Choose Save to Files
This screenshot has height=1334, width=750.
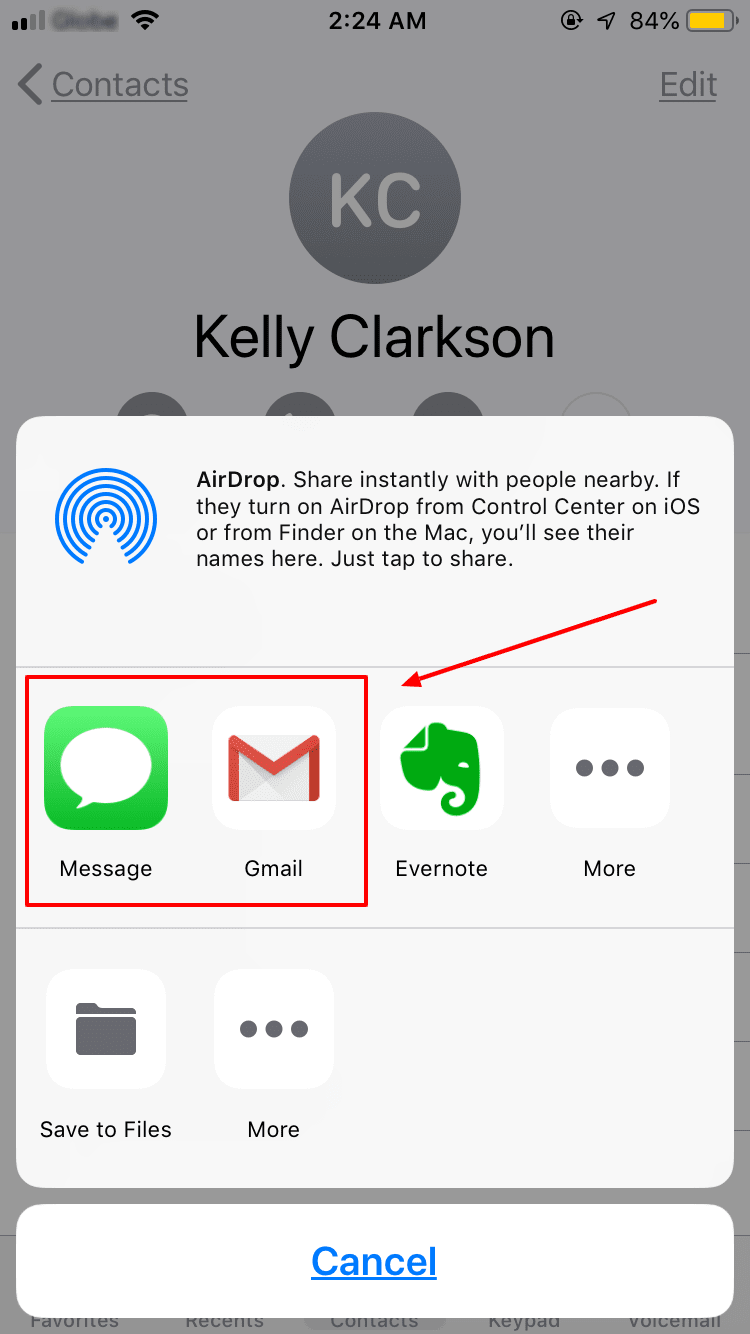coord(106,1029)
